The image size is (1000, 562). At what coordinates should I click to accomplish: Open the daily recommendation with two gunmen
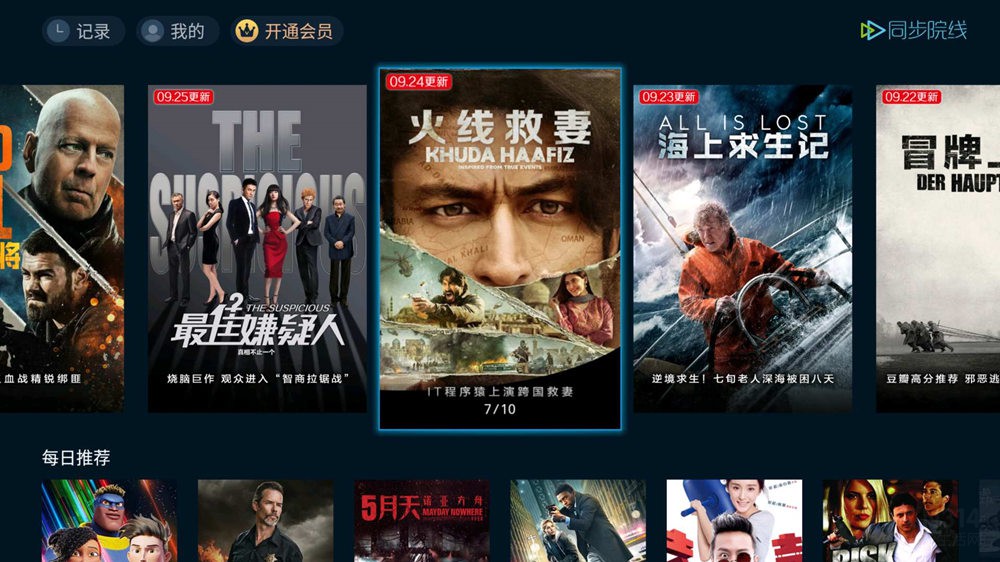[578, 520]
